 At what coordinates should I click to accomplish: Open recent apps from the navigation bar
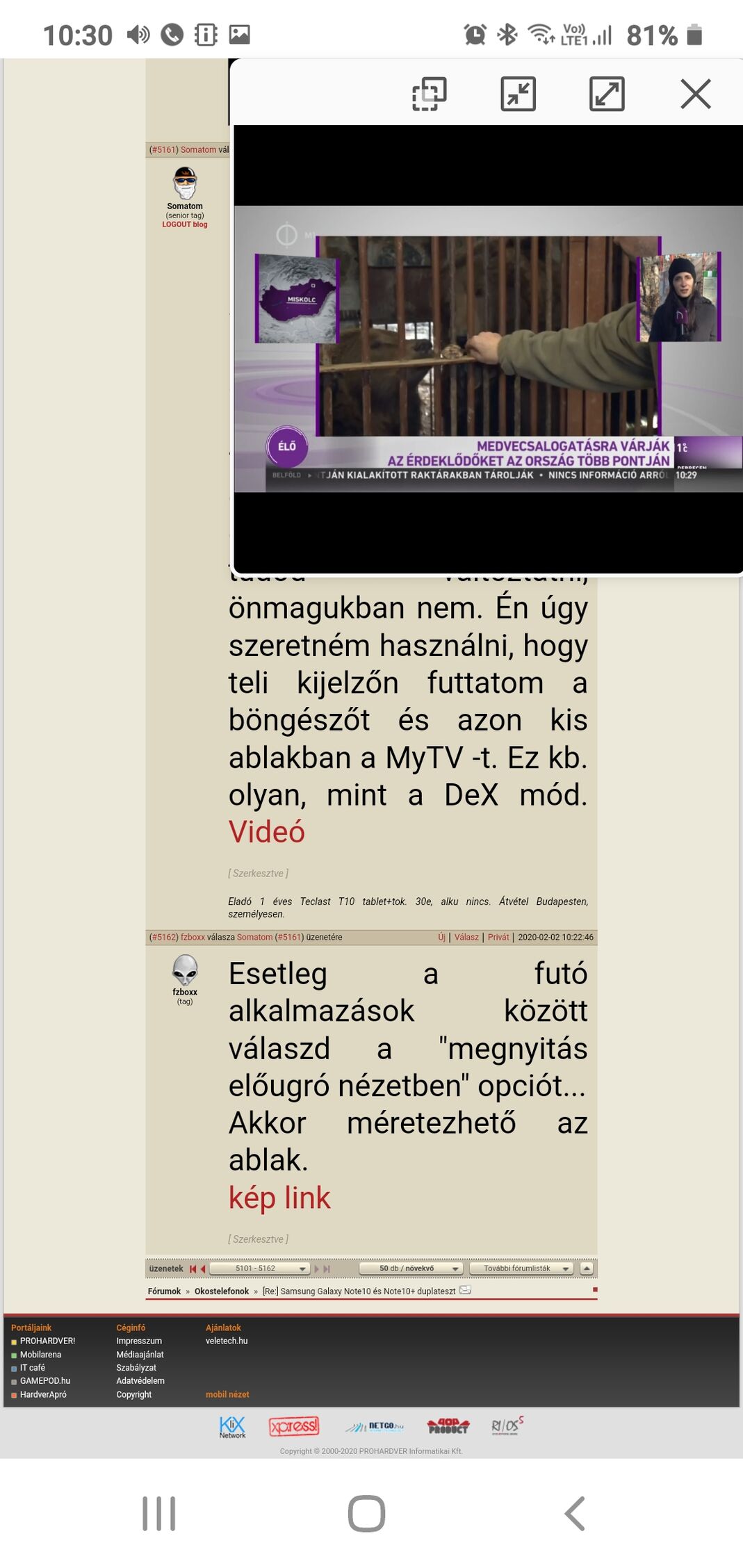pyautogui.click(x=158, y=1513)
